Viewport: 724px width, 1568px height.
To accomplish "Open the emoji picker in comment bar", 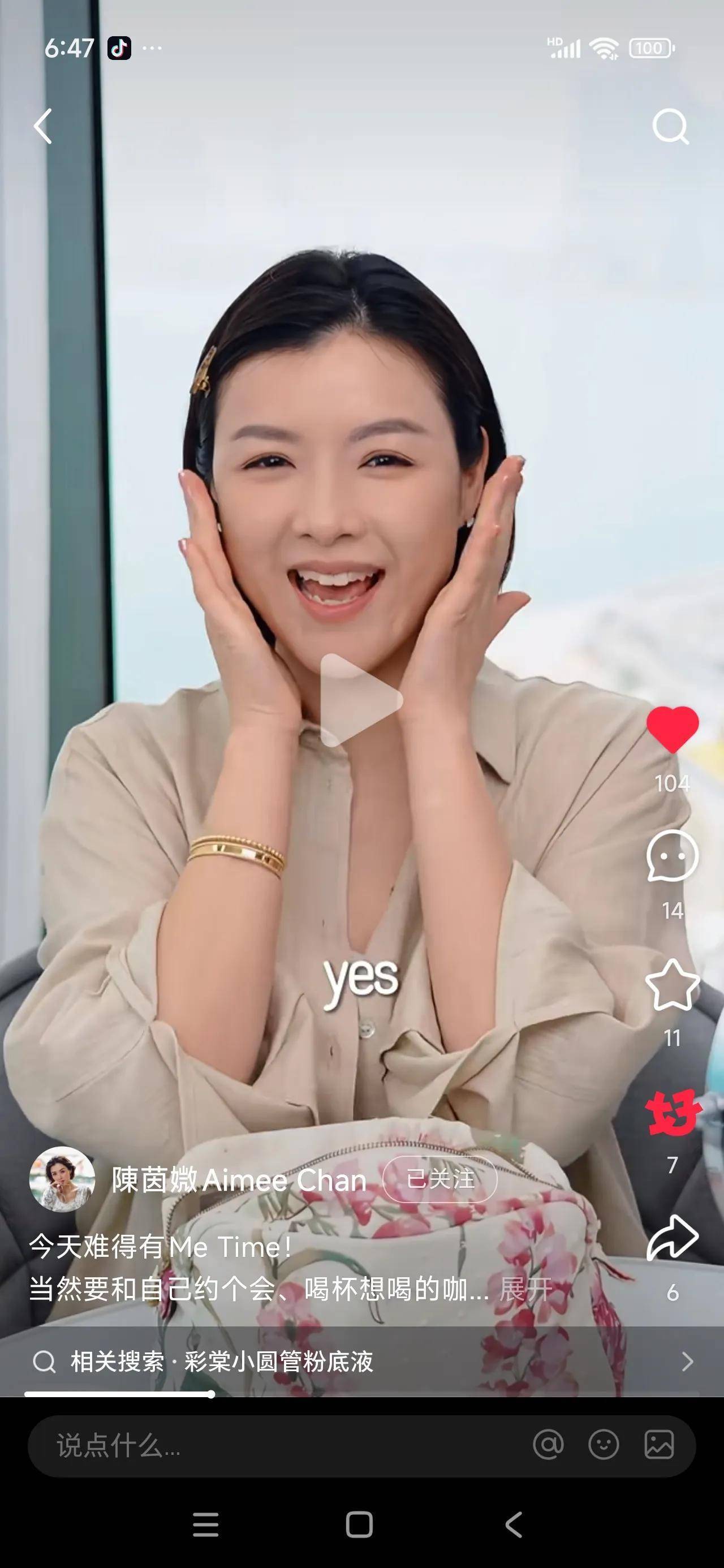I will click(604, 1445).
